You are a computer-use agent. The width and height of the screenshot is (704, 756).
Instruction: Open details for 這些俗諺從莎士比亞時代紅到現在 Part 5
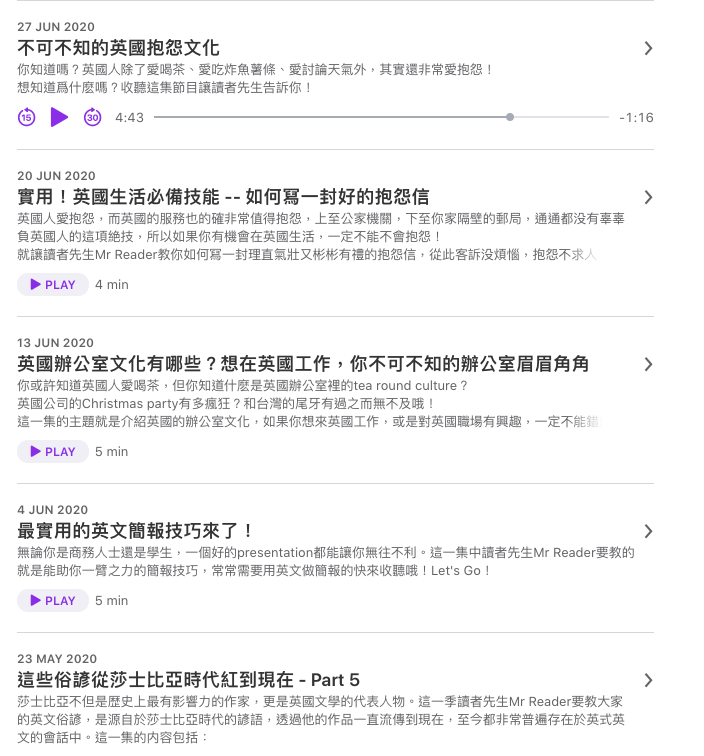tap(648, 680)
